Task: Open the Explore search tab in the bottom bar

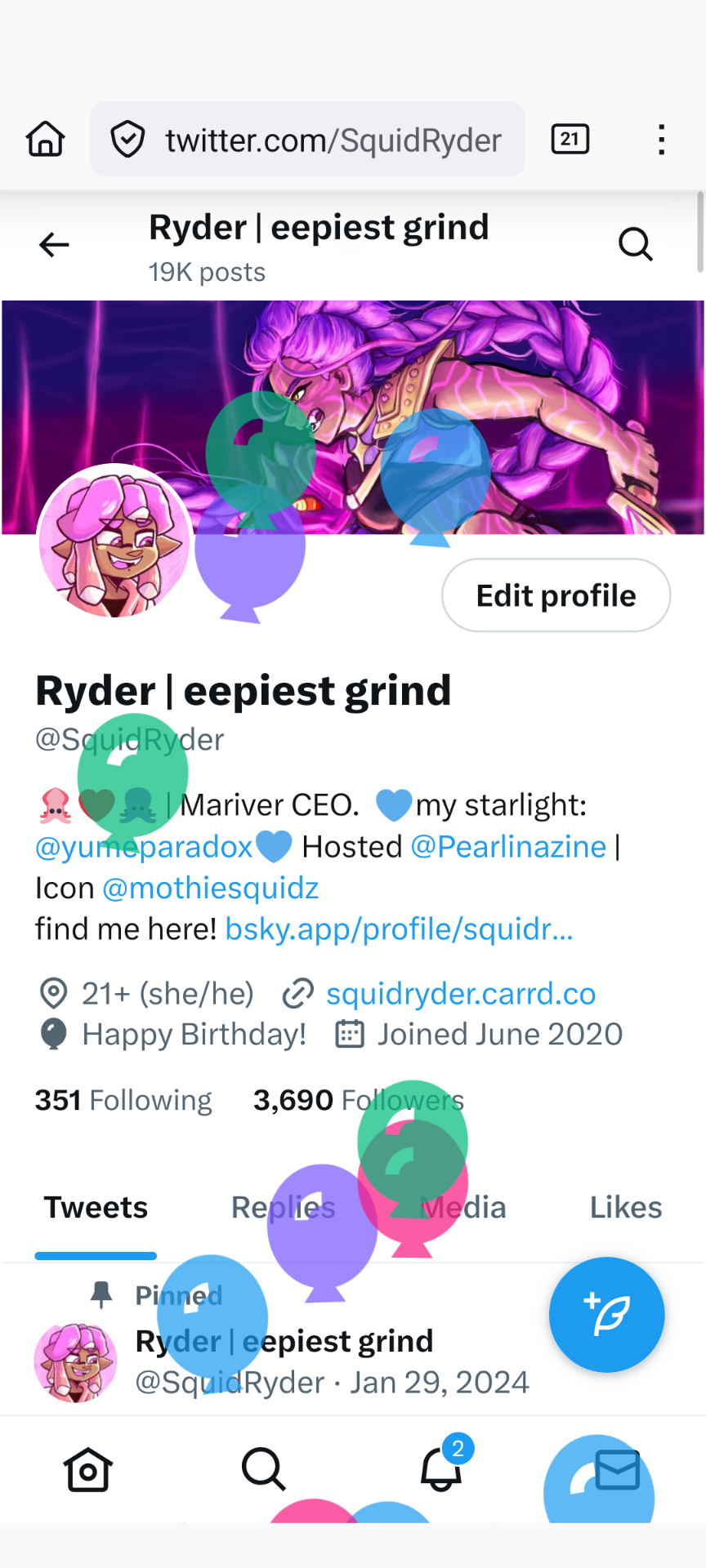Action: 263,1470
